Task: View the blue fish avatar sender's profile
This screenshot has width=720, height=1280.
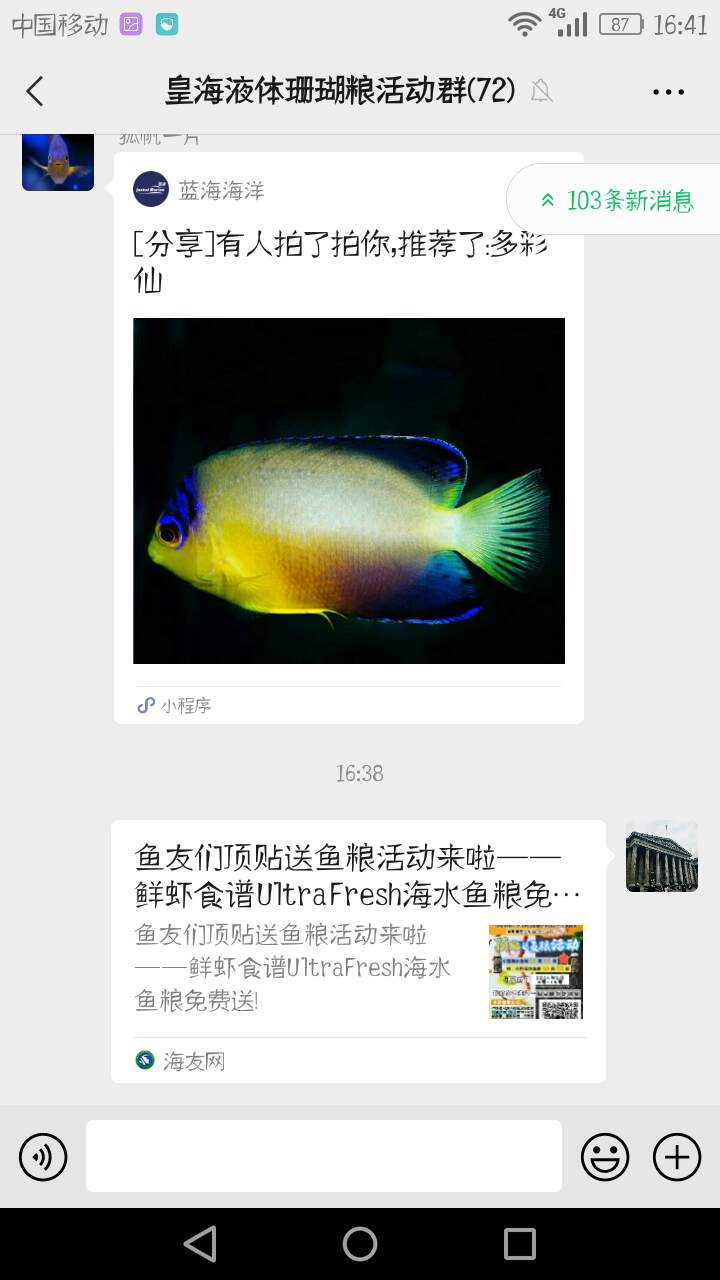Action: [58, 160]
